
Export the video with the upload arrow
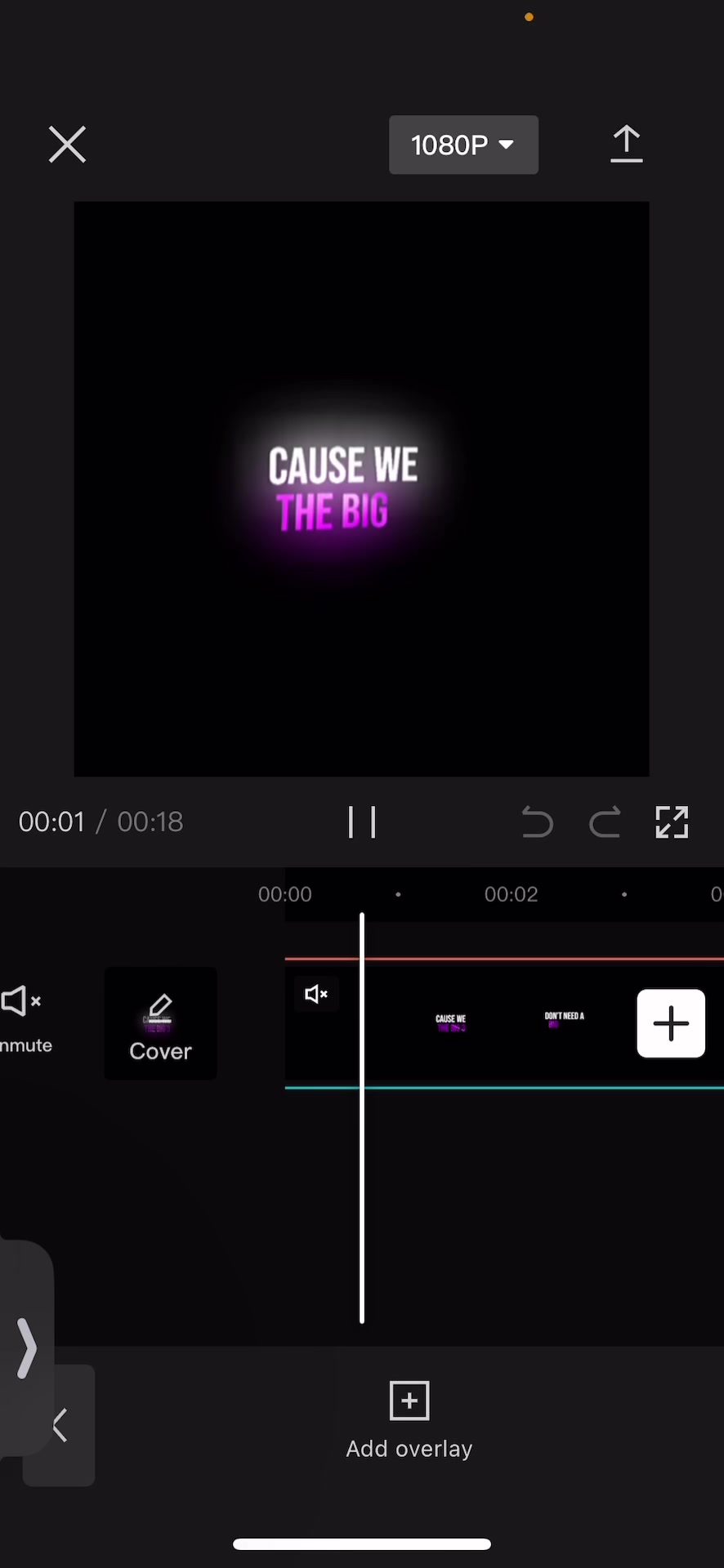pos(627,145)
